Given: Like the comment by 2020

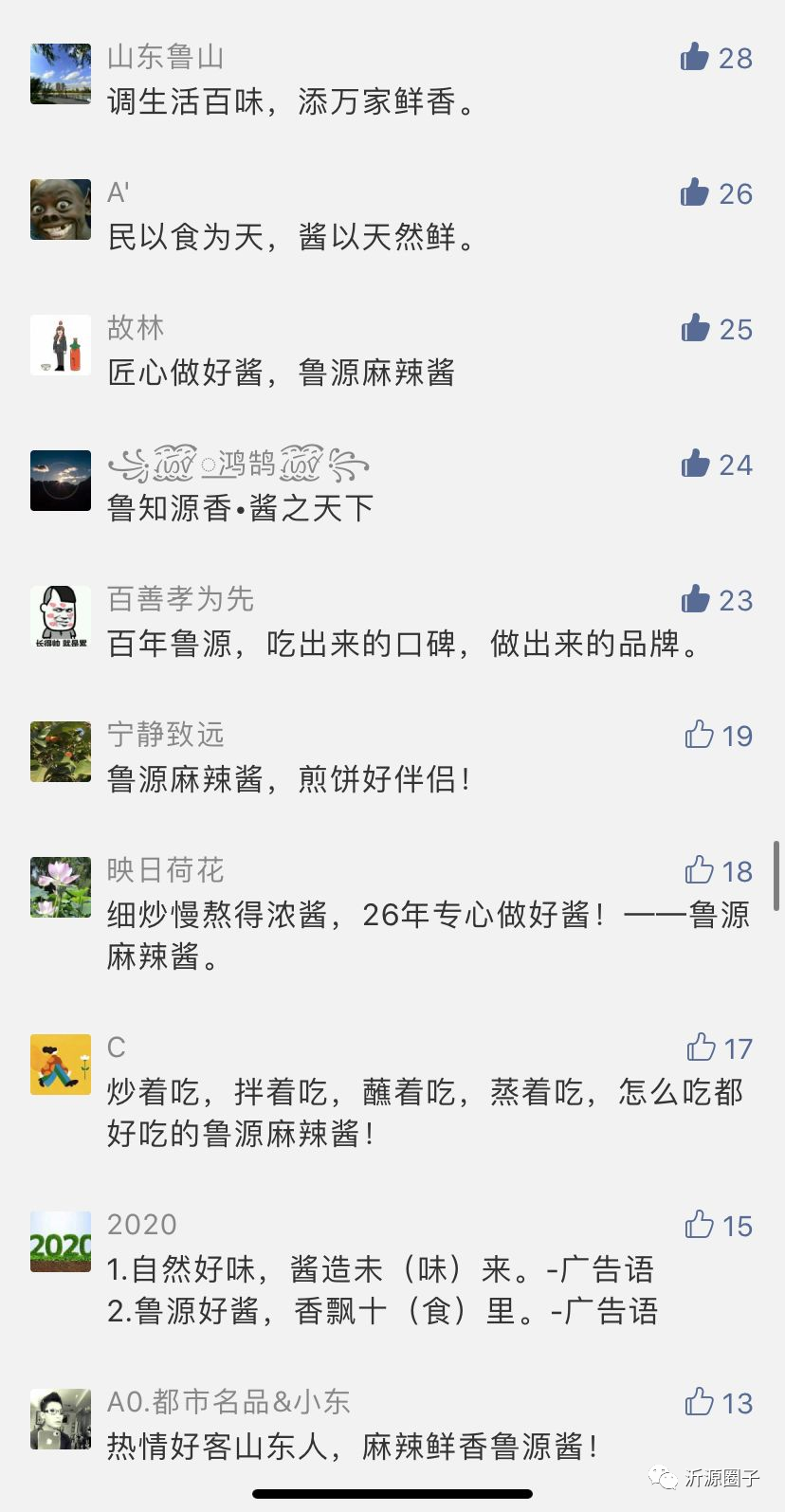Looking at the screenshot, I should click(x=699, y=1225).
